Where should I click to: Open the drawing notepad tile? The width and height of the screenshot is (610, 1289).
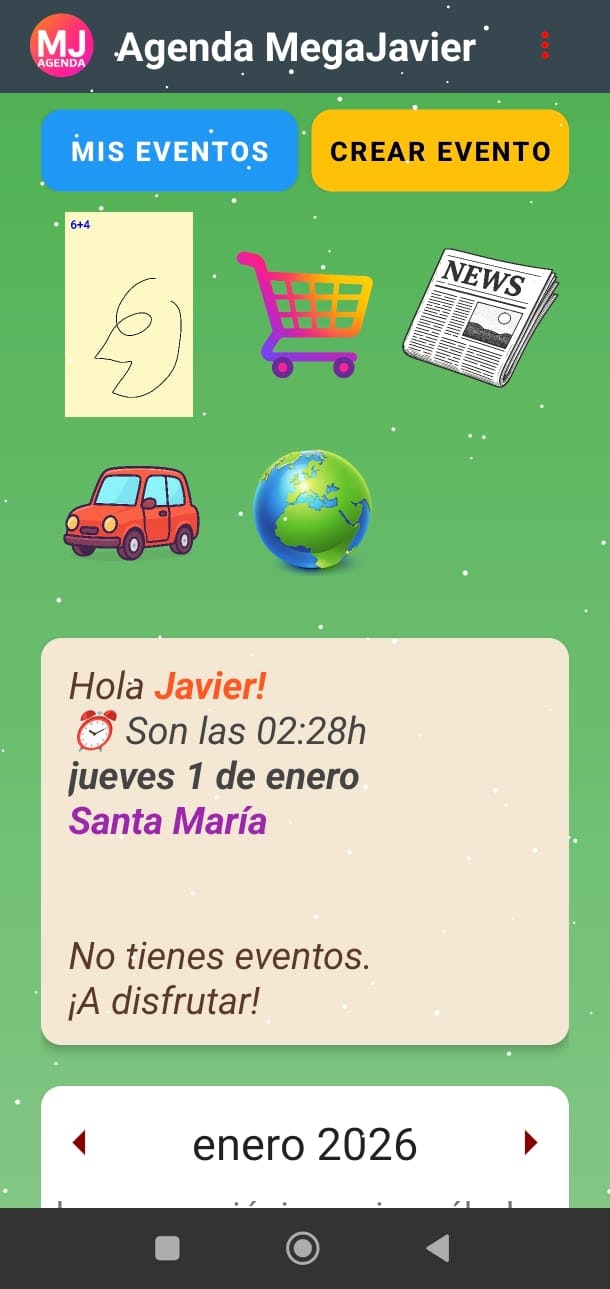point(129,314)
